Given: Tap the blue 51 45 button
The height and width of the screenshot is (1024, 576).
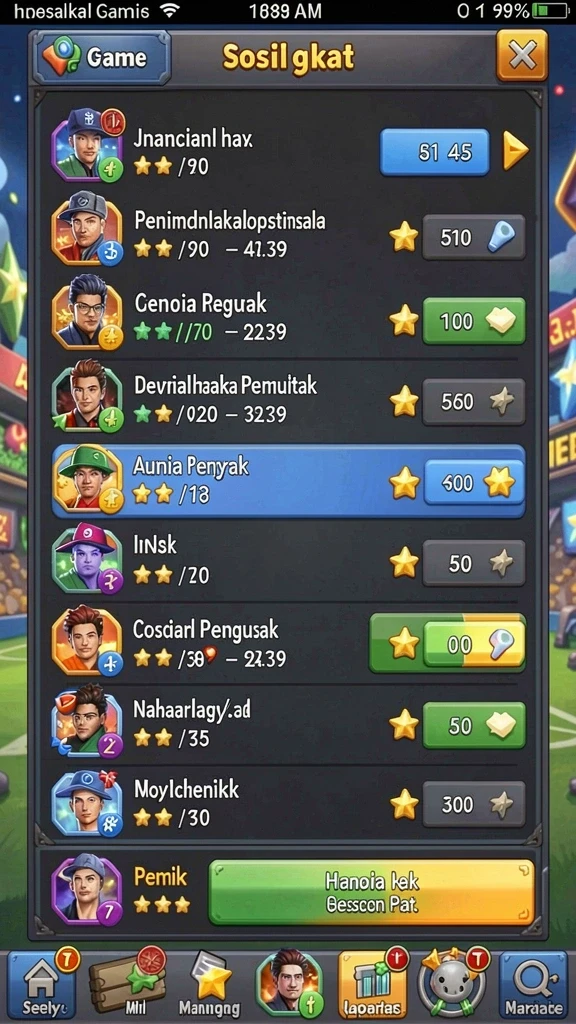Looking at the screenshot, I should tap(434, 152).
